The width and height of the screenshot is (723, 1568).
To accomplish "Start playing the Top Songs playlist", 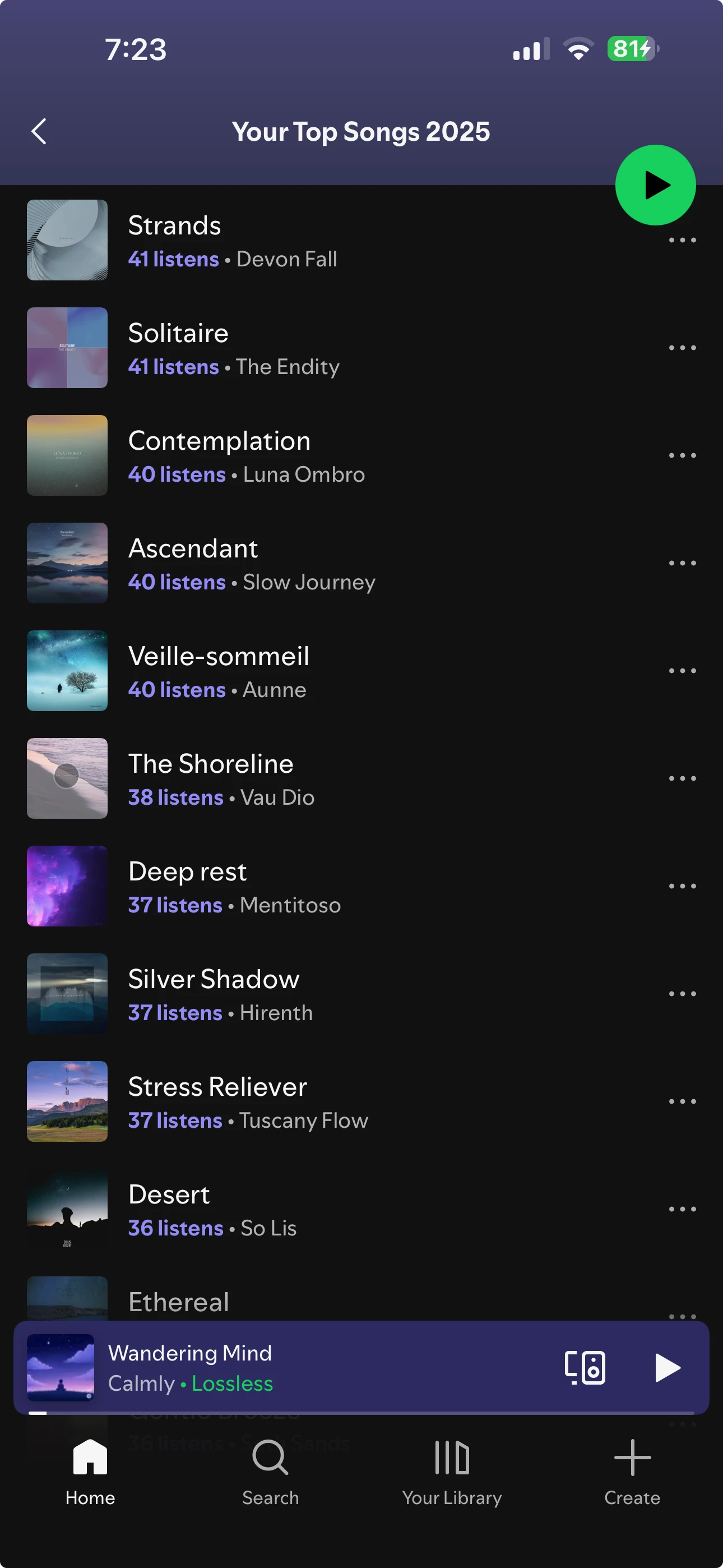I will (655, 185).
